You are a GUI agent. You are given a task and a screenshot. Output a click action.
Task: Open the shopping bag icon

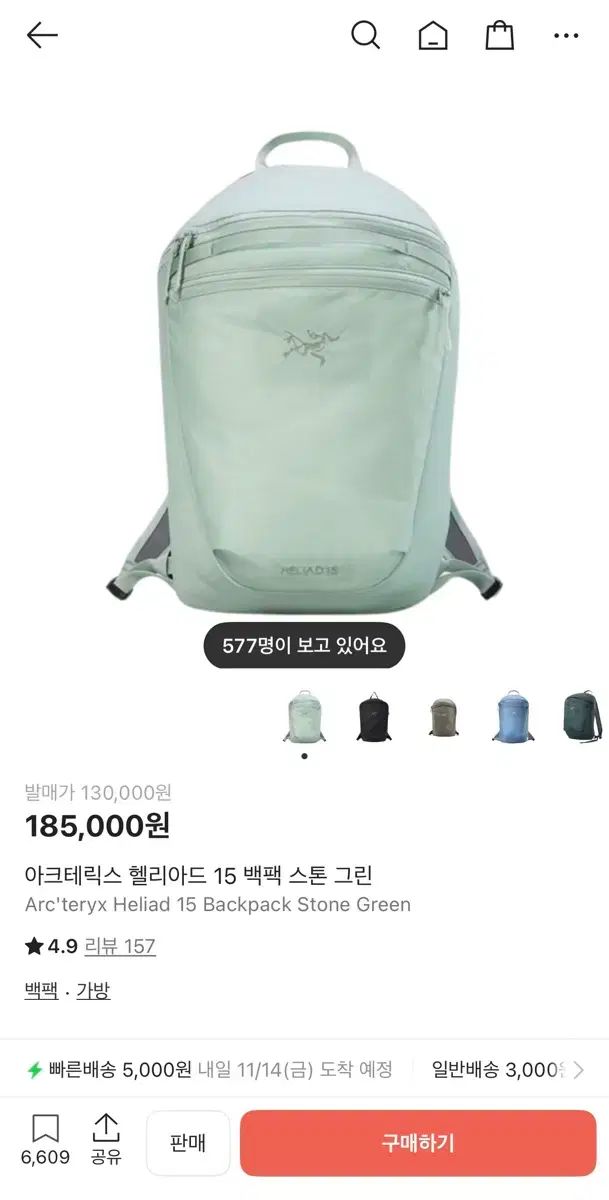pos(500,36)
